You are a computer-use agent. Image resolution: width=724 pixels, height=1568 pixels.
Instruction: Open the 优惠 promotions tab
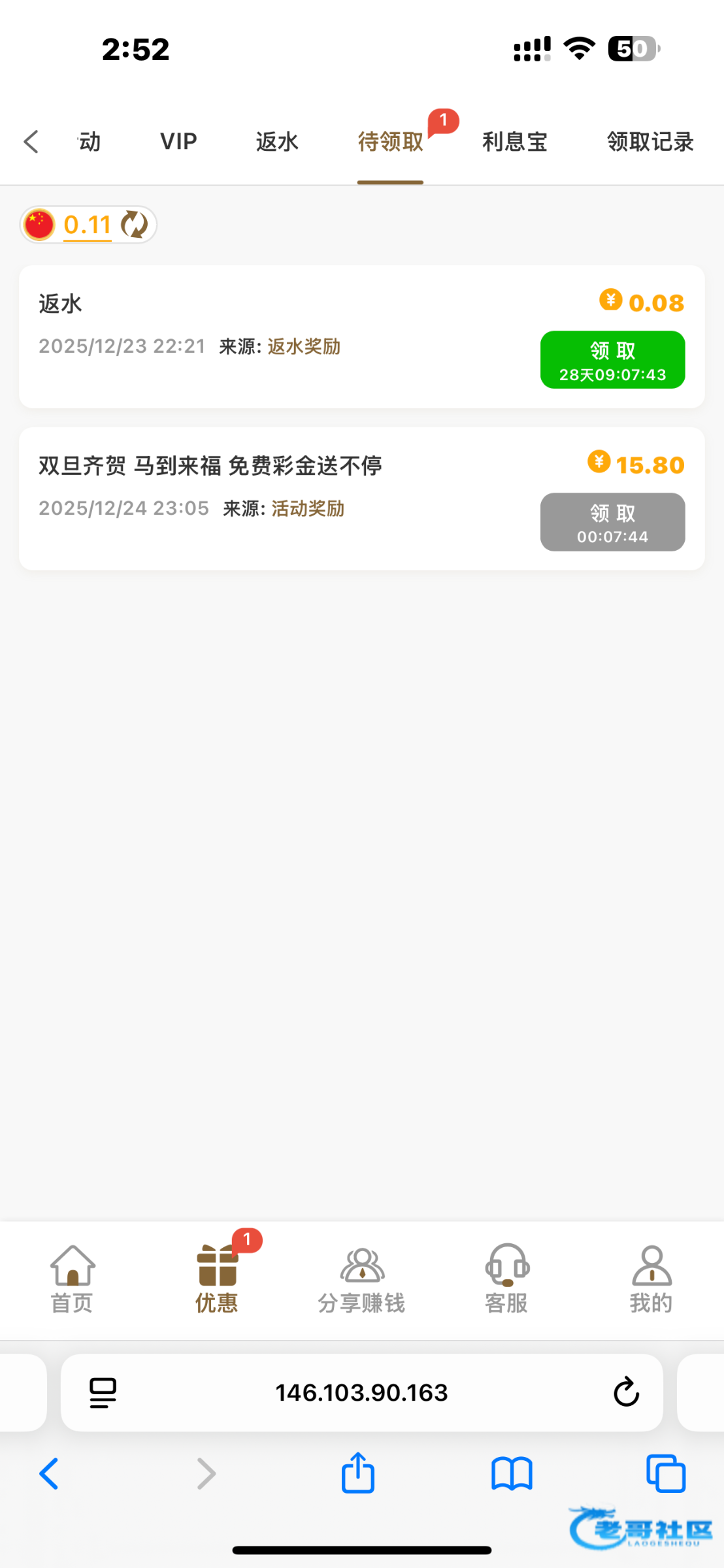pos(217,1279)
